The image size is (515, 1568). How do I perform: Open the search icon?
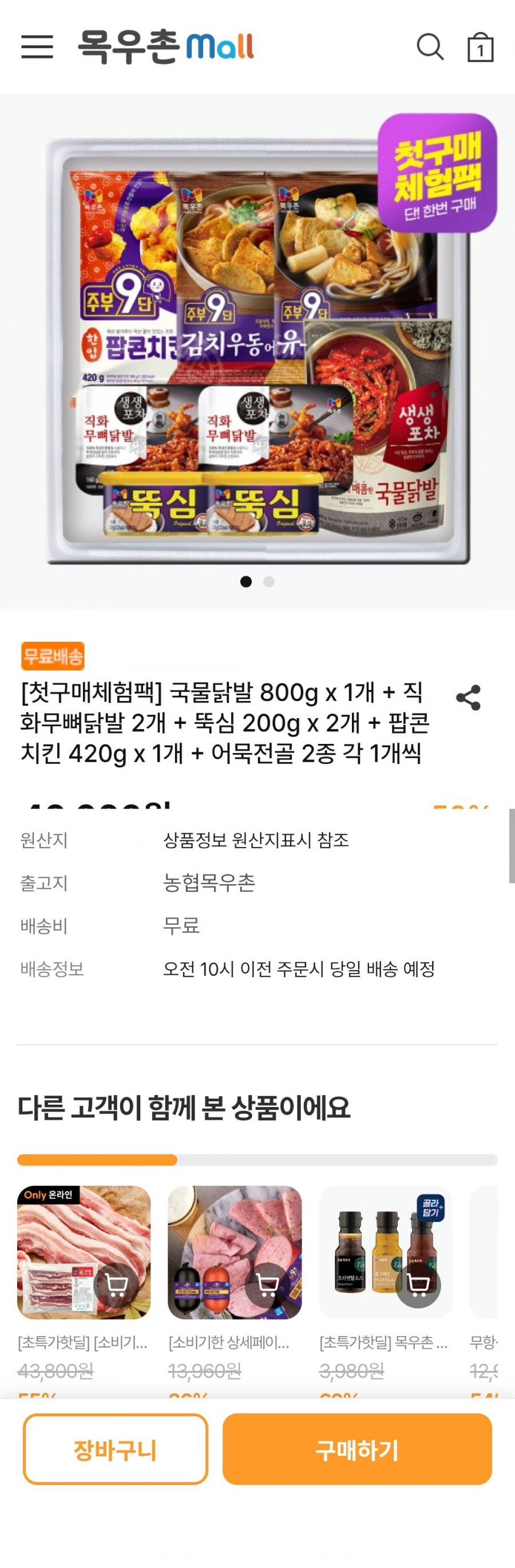(x=430, y=47)
